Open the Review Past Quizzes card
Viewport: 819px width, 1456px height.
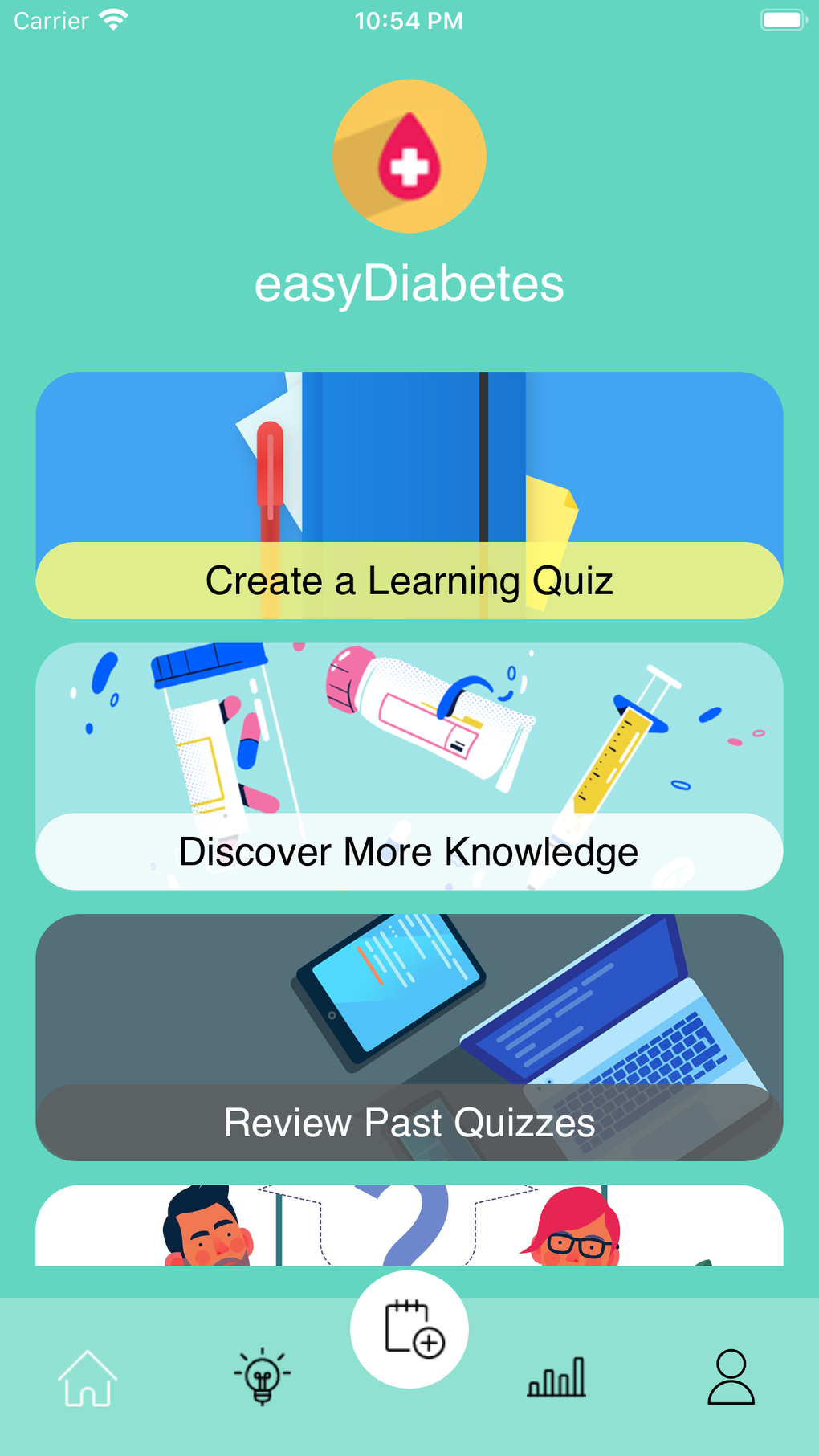409,1038
